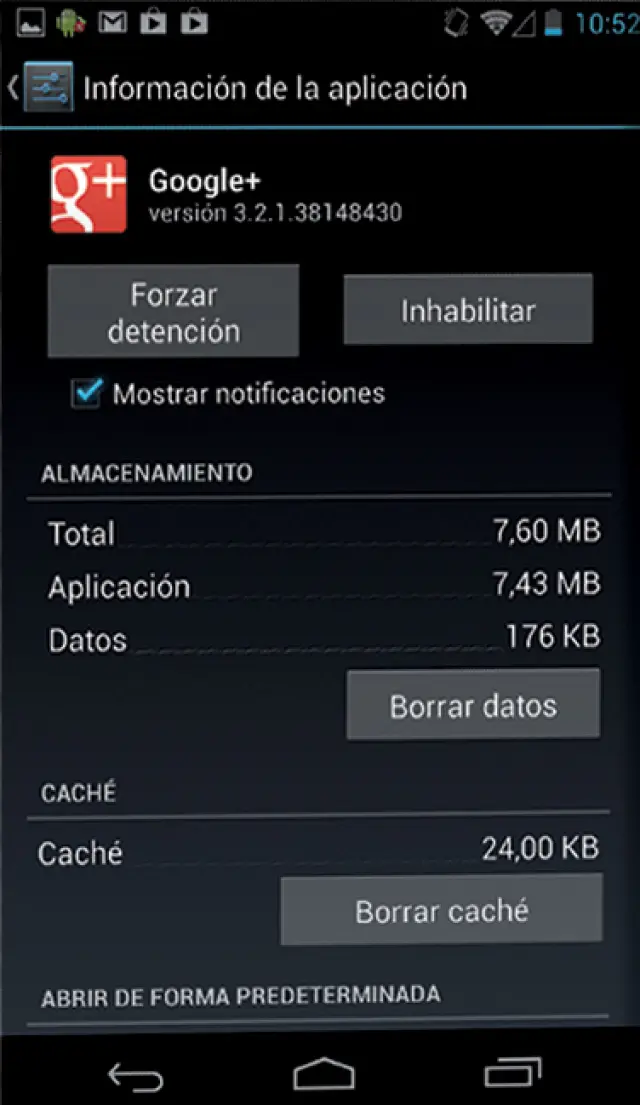Clear app data with Borrar datos
The width and height of the screenshot is (640, 1105).
point(473,705)
